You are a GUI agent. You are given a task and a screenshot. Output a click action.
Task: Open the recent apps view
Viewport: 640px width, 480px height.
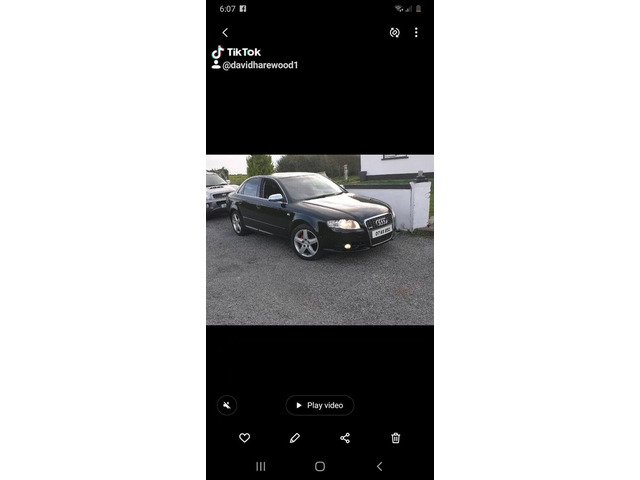261,466
